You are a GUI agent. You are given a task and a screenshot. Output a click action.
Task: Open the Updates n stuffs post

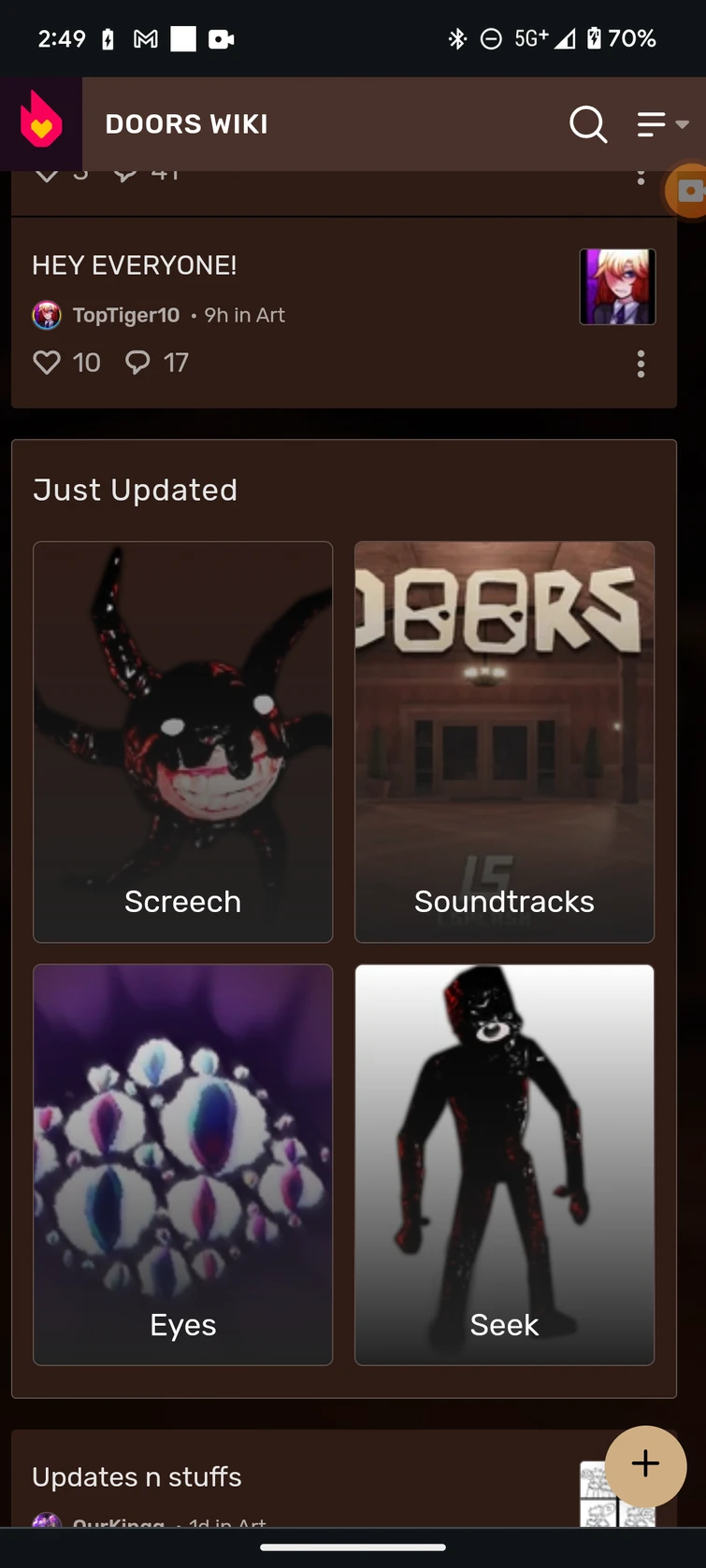coord(137,1476)
